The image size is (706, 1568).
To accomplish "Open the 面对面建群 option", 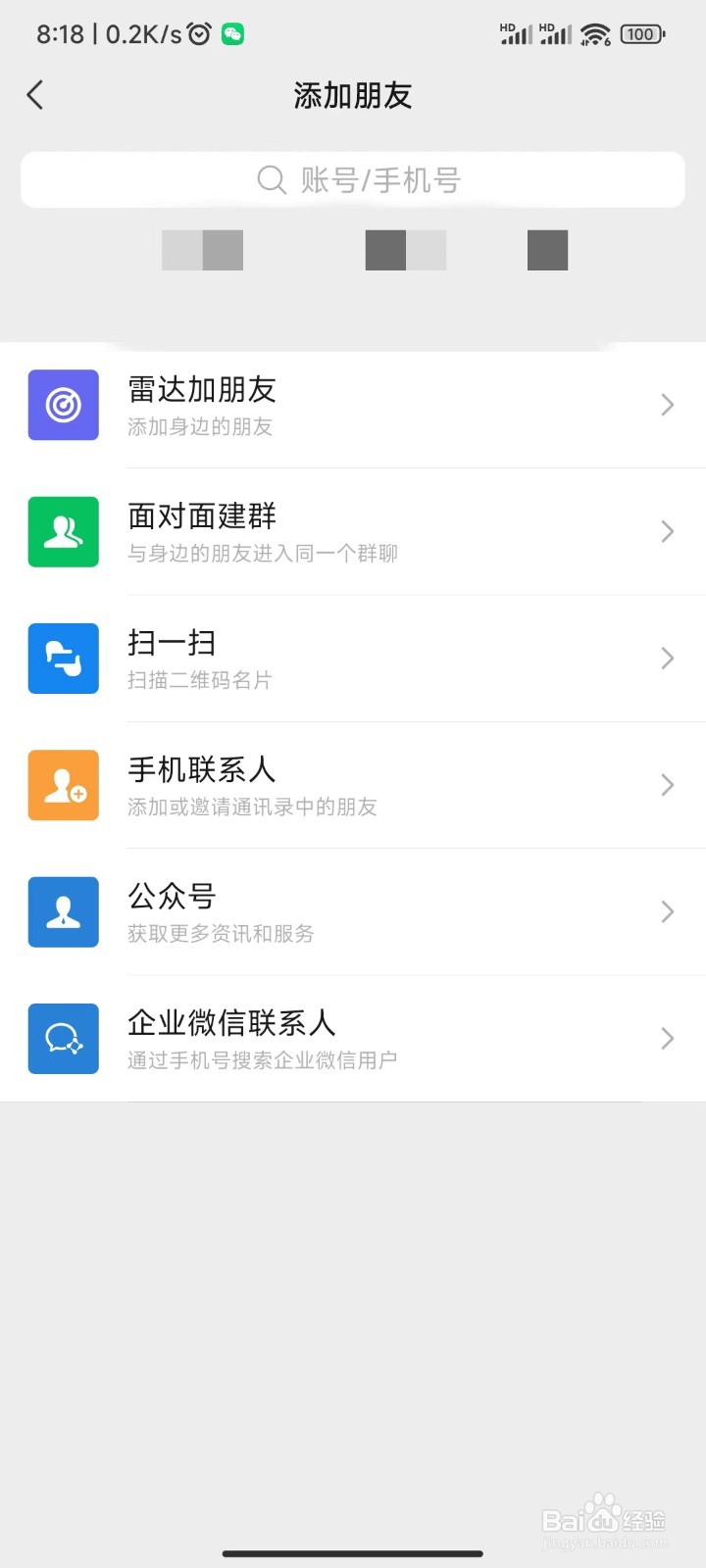I will point(353,531).
